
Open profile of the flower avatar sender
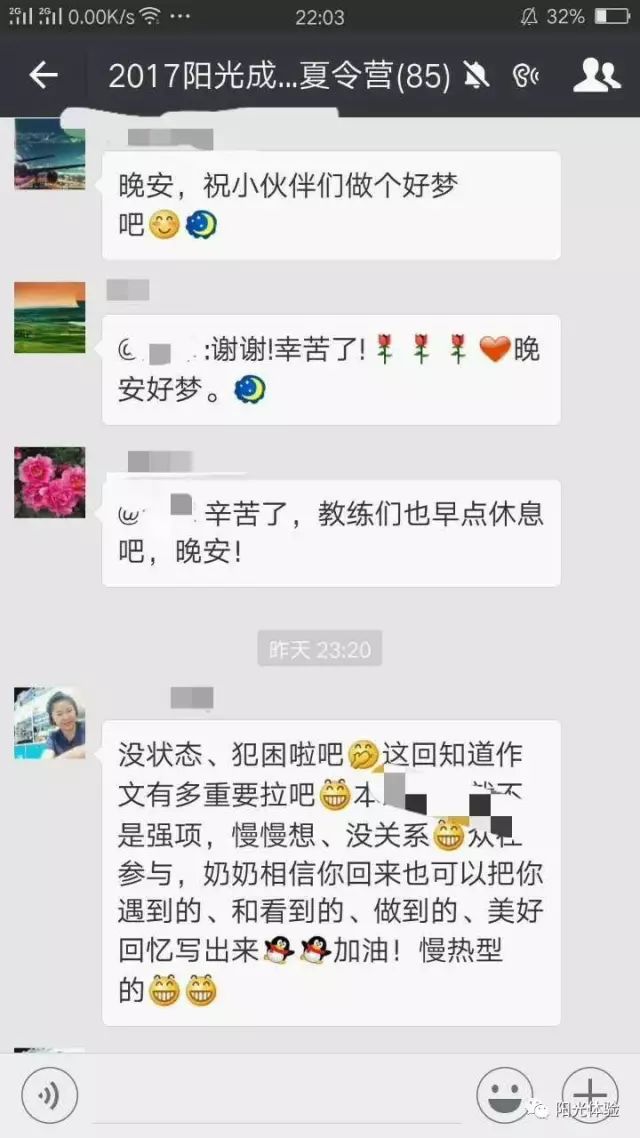click(x=49, y=483)
